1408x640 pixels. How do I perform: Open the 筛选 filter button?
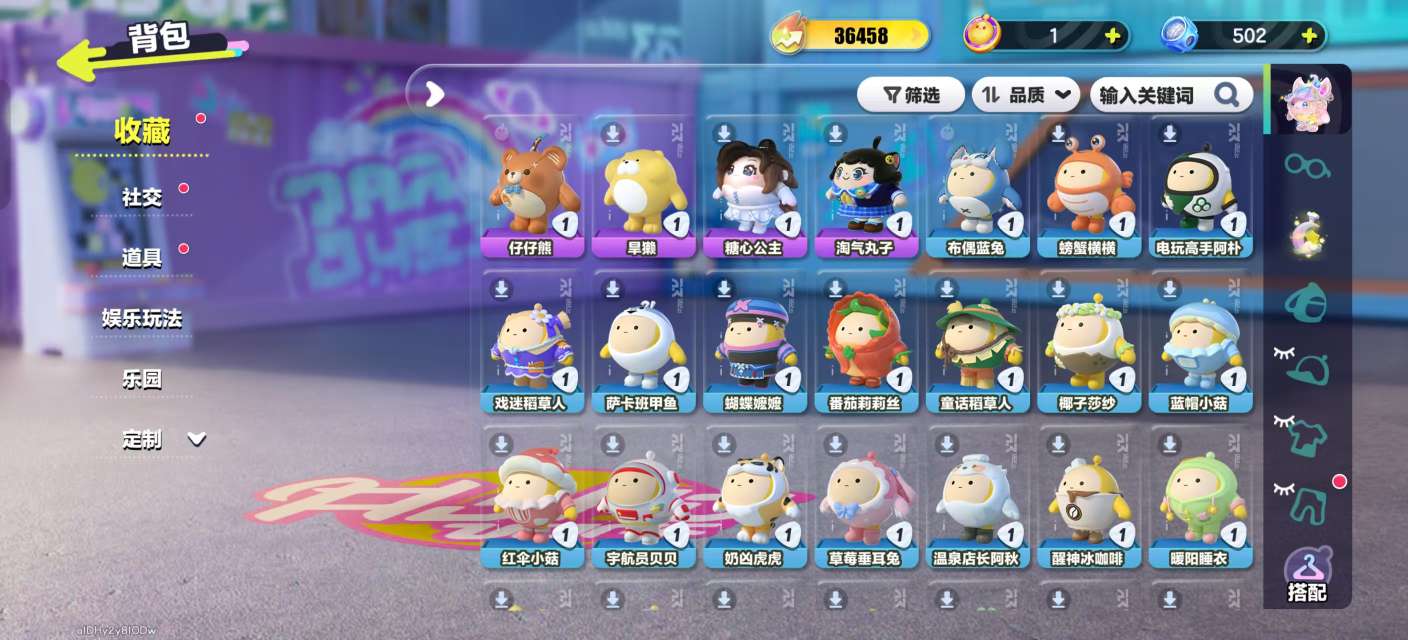point(910,95)
